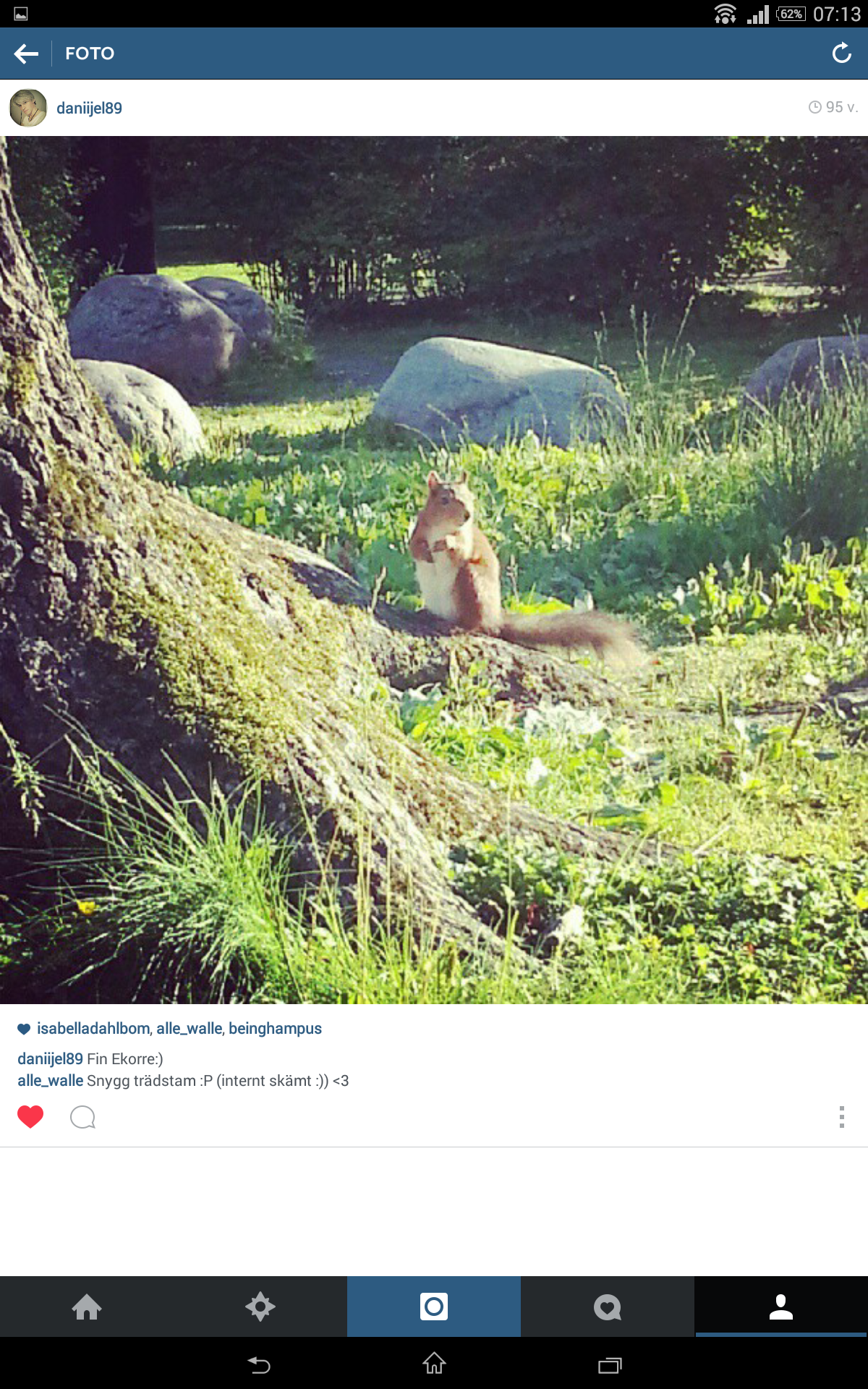View liker isabelladahlbom's profile
Image resolution: width=868 pixels, height=1389 pixels.
pos(93,1028)
